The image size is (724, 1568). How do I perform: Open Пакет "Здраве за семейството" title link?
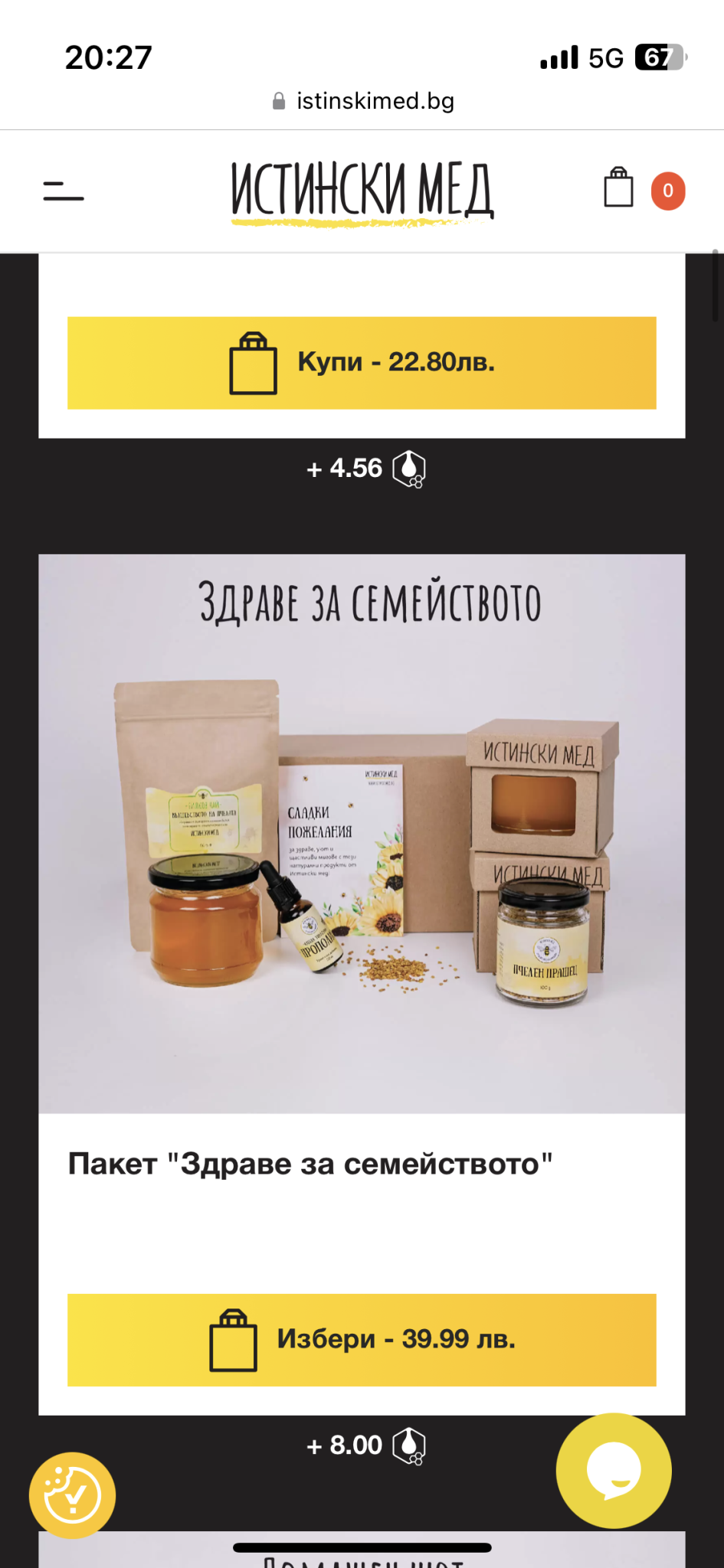(310, 1164)
